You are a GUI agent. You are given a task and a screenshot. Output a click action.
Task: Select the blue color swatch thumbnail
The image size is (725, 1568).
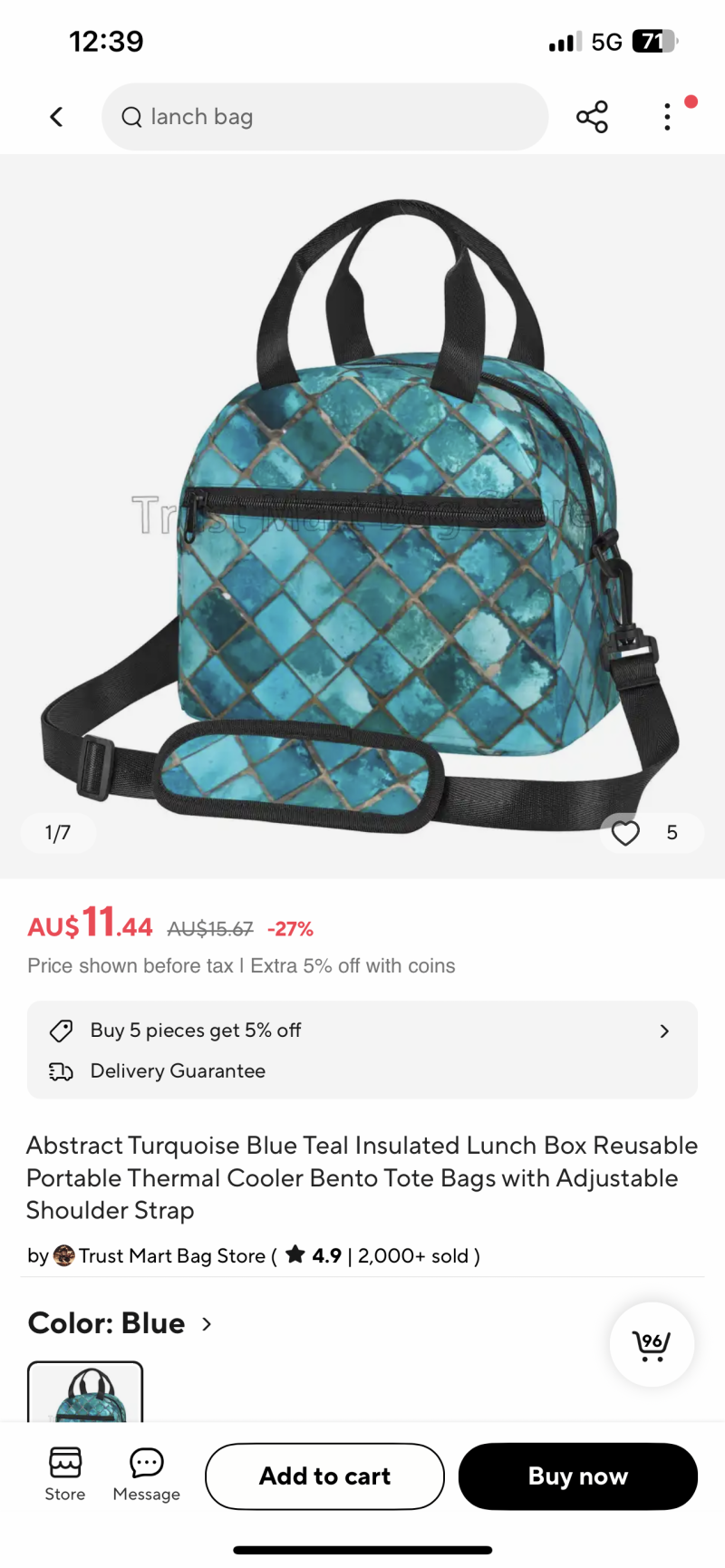(x=85, y=1392)
